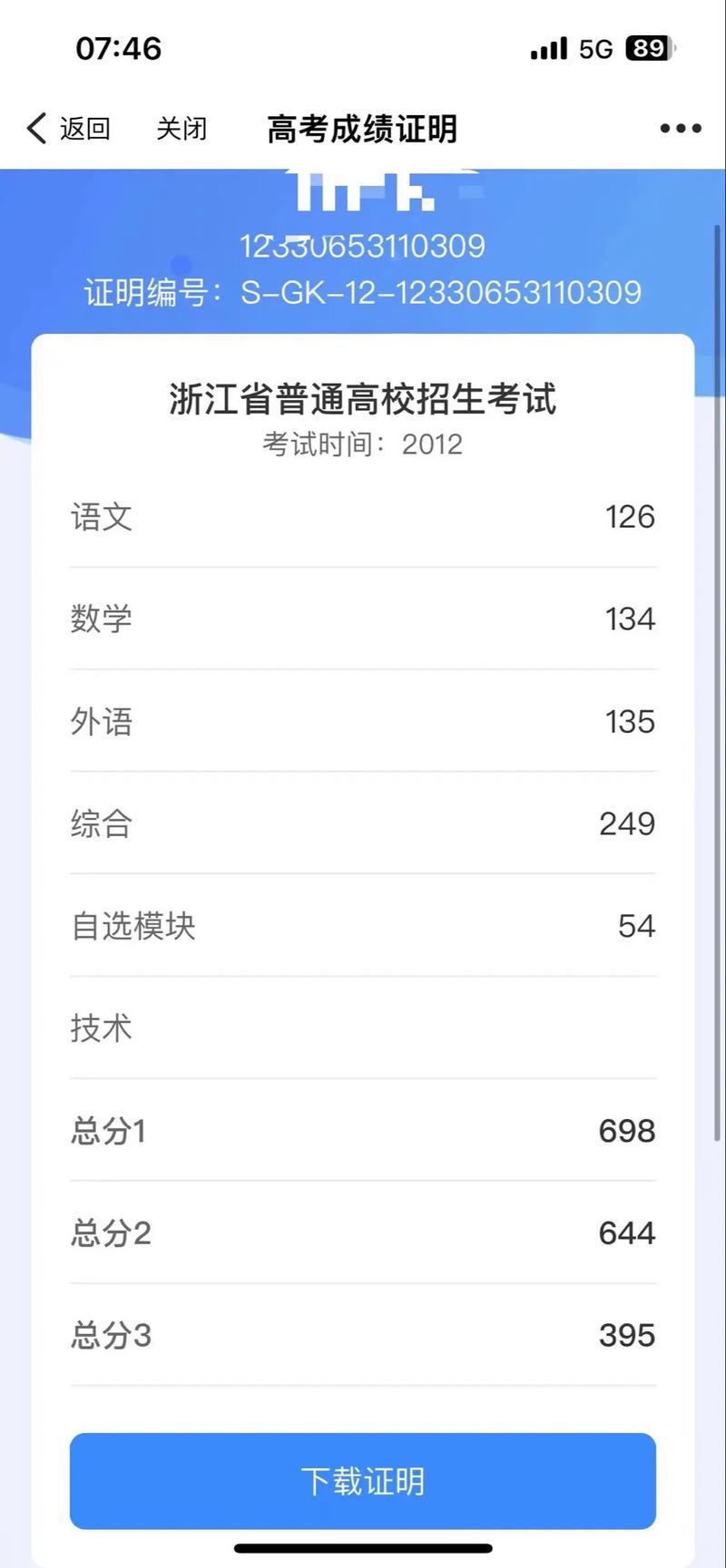Tap the back chevron arrow icon

tap(35, 128)
